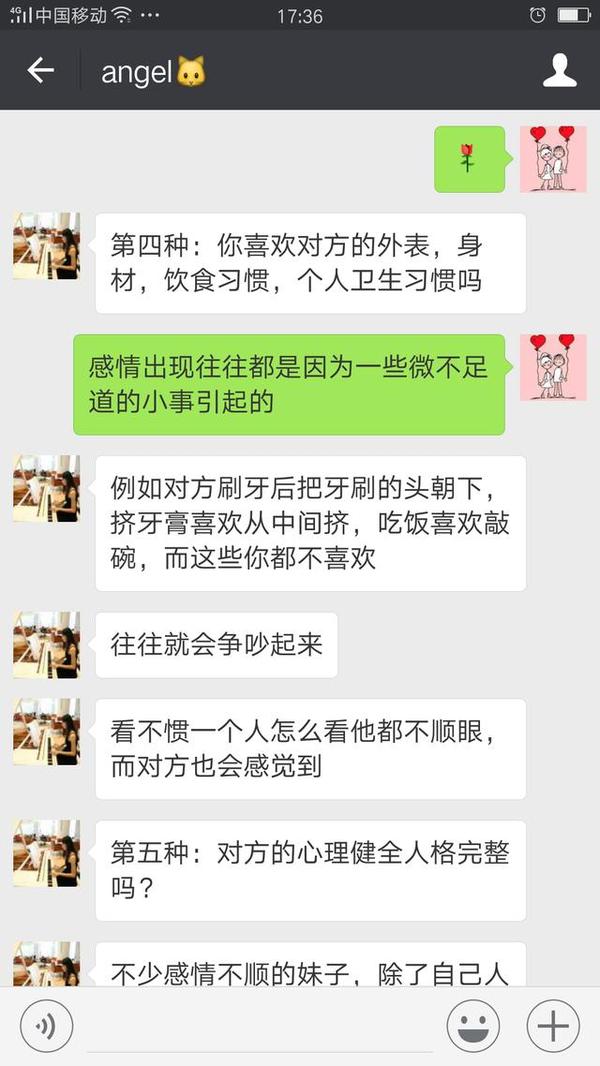Open my avatar beside 感情出现往往 message
Viewport: 600px width, 1066px height.
[553, 367]
